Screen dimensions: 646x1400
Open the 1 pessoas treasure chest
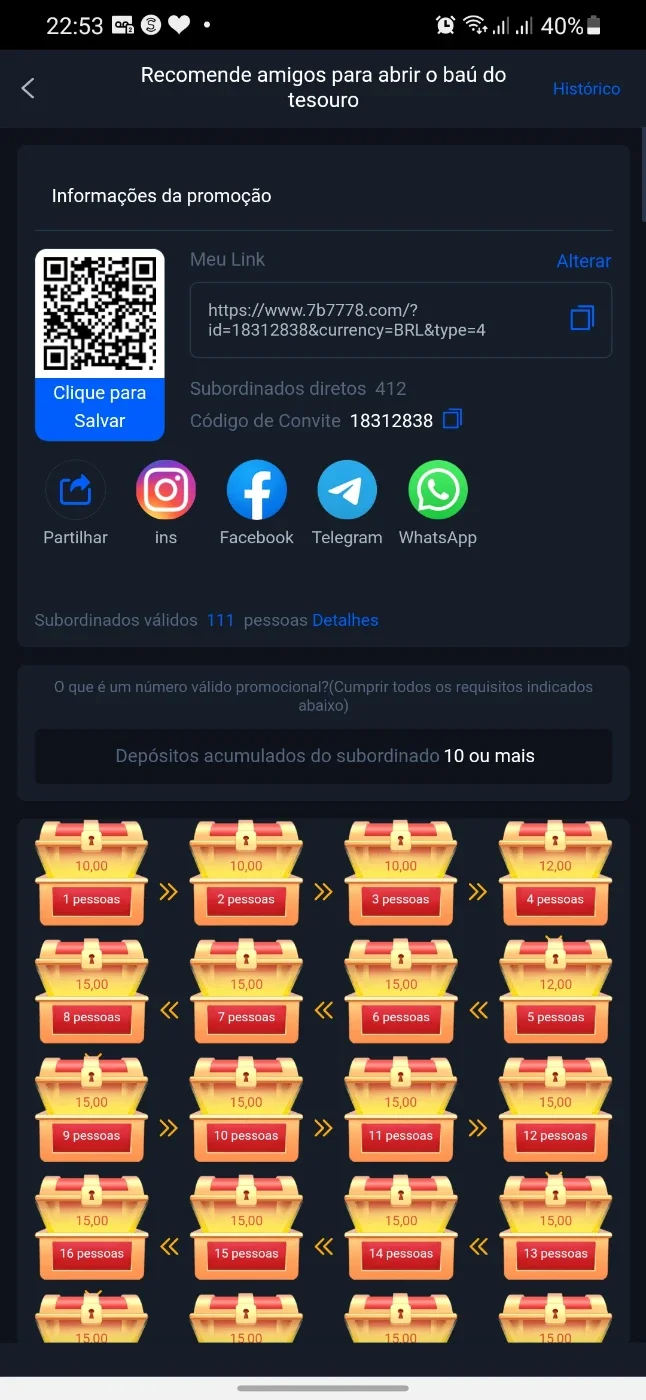click(x=92, y=874)
